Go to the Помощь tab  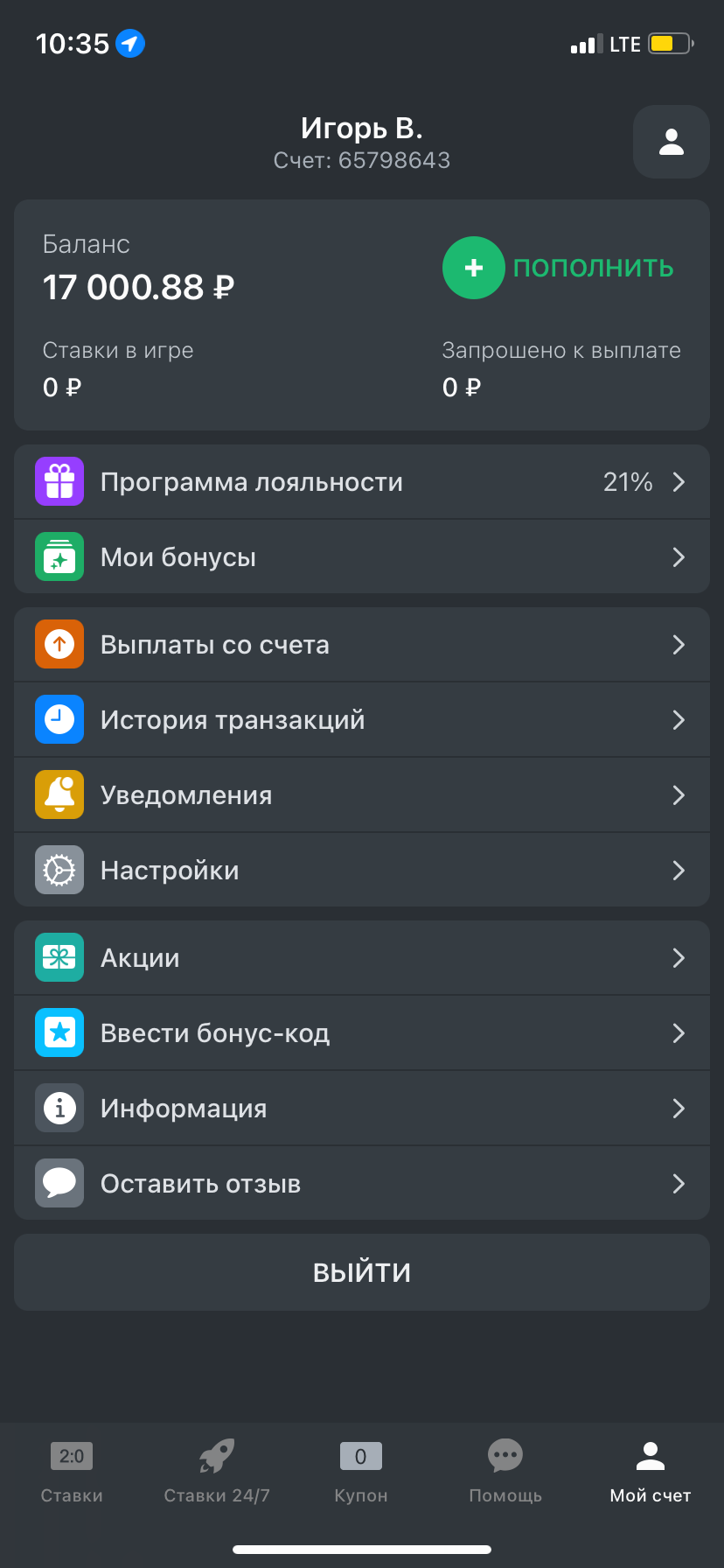coord(505,1472)
